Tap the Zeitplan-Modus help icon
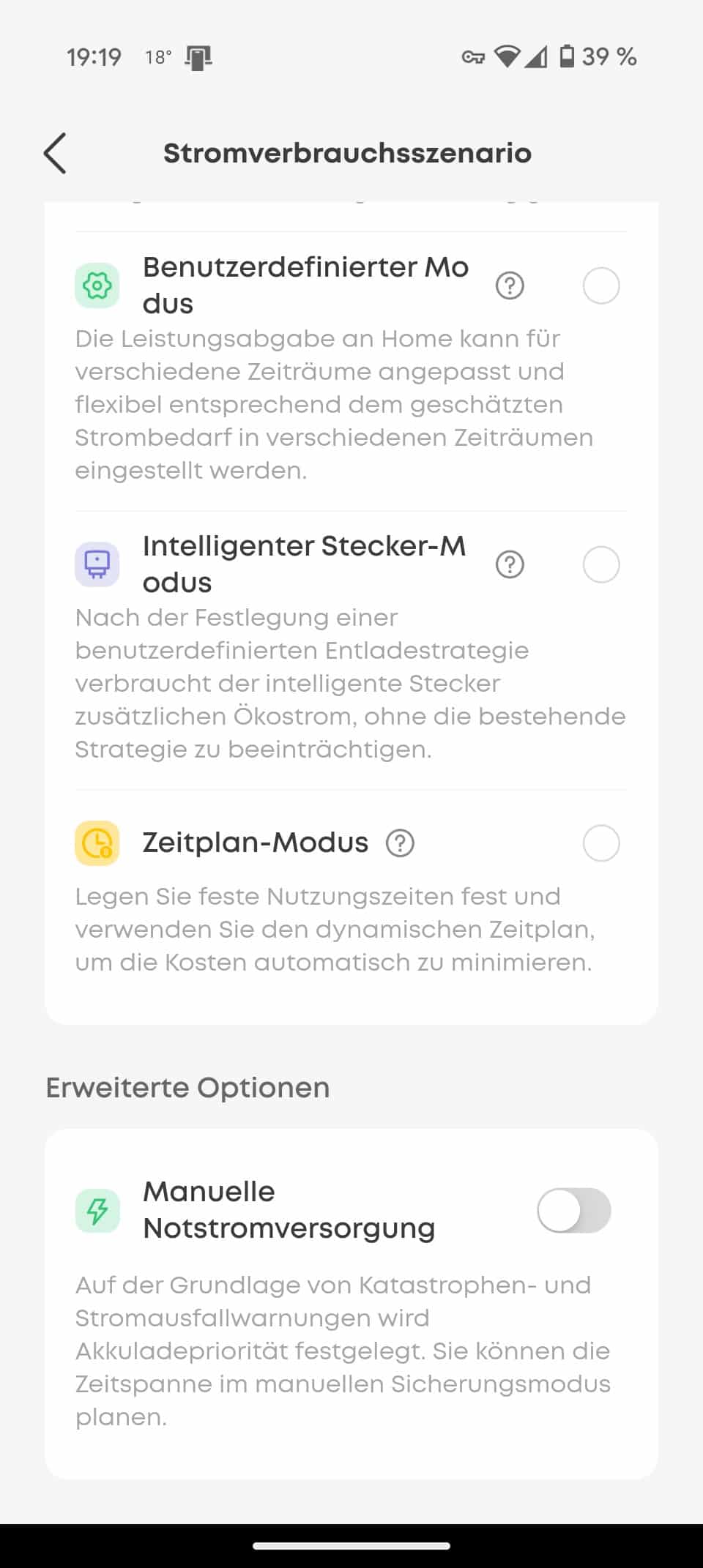This screenshot has height=1568, width=703. (x=400, y=843)
